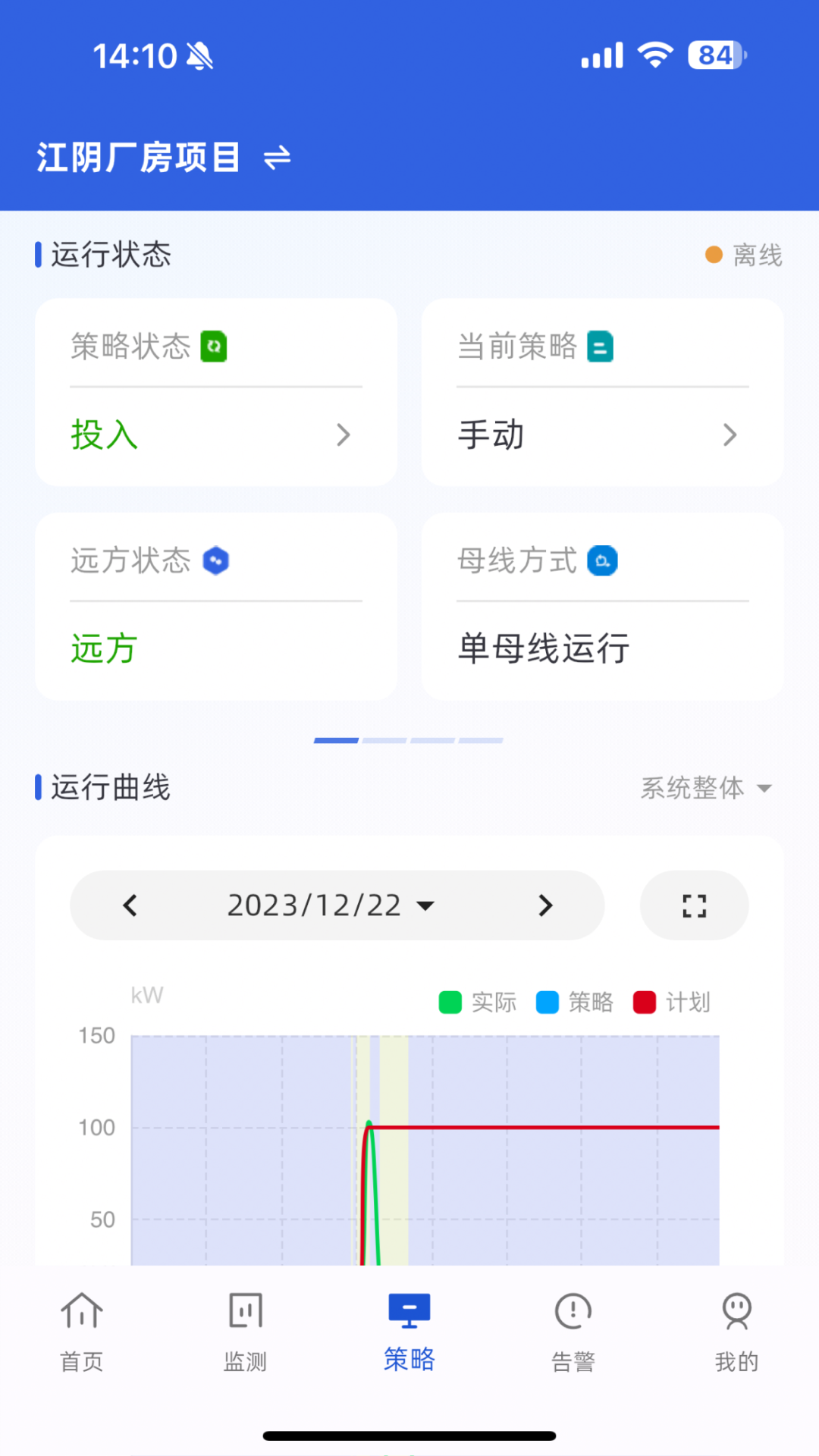Image resolution: width=819 pixels, height=1456 pixels.
Task: Click the green 策略状态 status icon
Action: pos(215,347)
